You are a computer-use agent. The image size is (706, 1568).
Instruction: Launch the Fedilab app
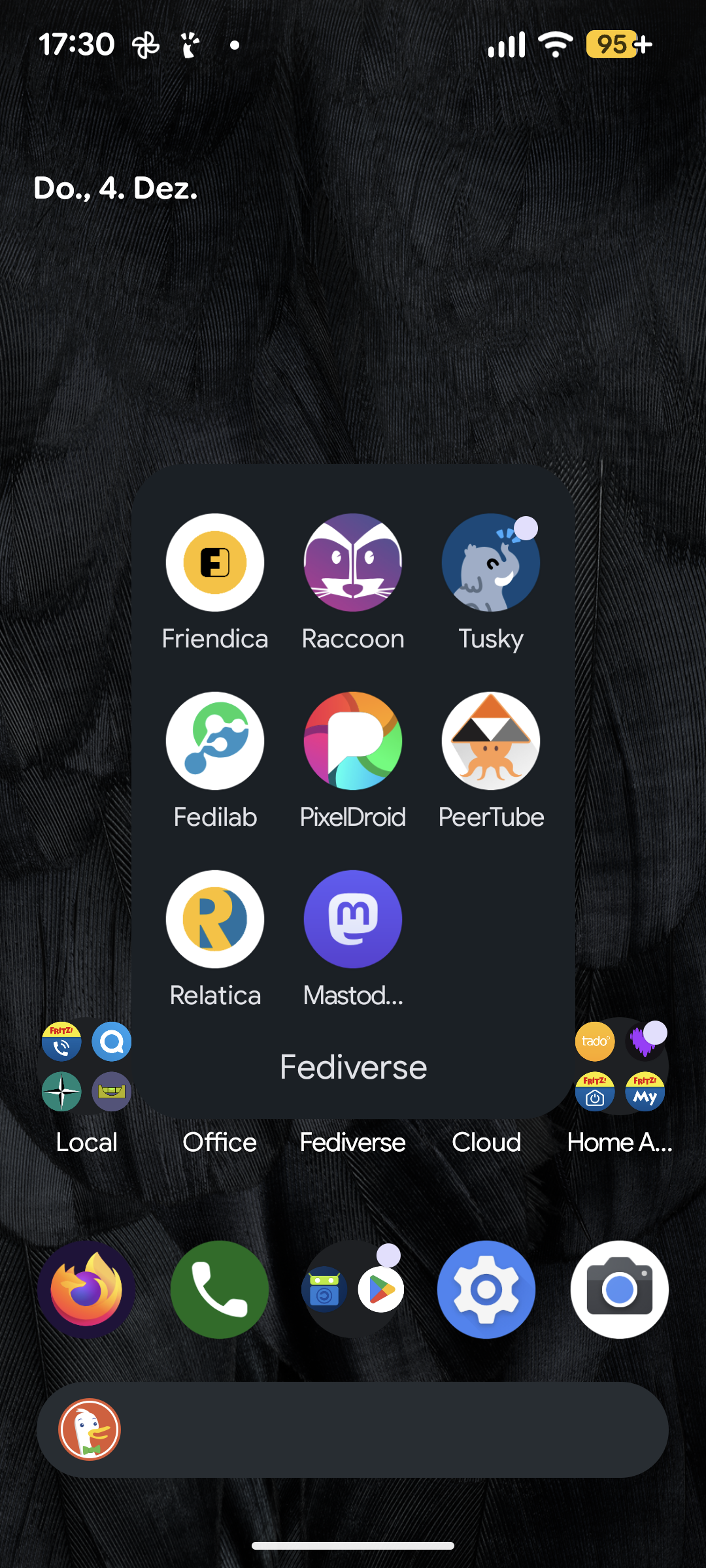tap(214, 741)
